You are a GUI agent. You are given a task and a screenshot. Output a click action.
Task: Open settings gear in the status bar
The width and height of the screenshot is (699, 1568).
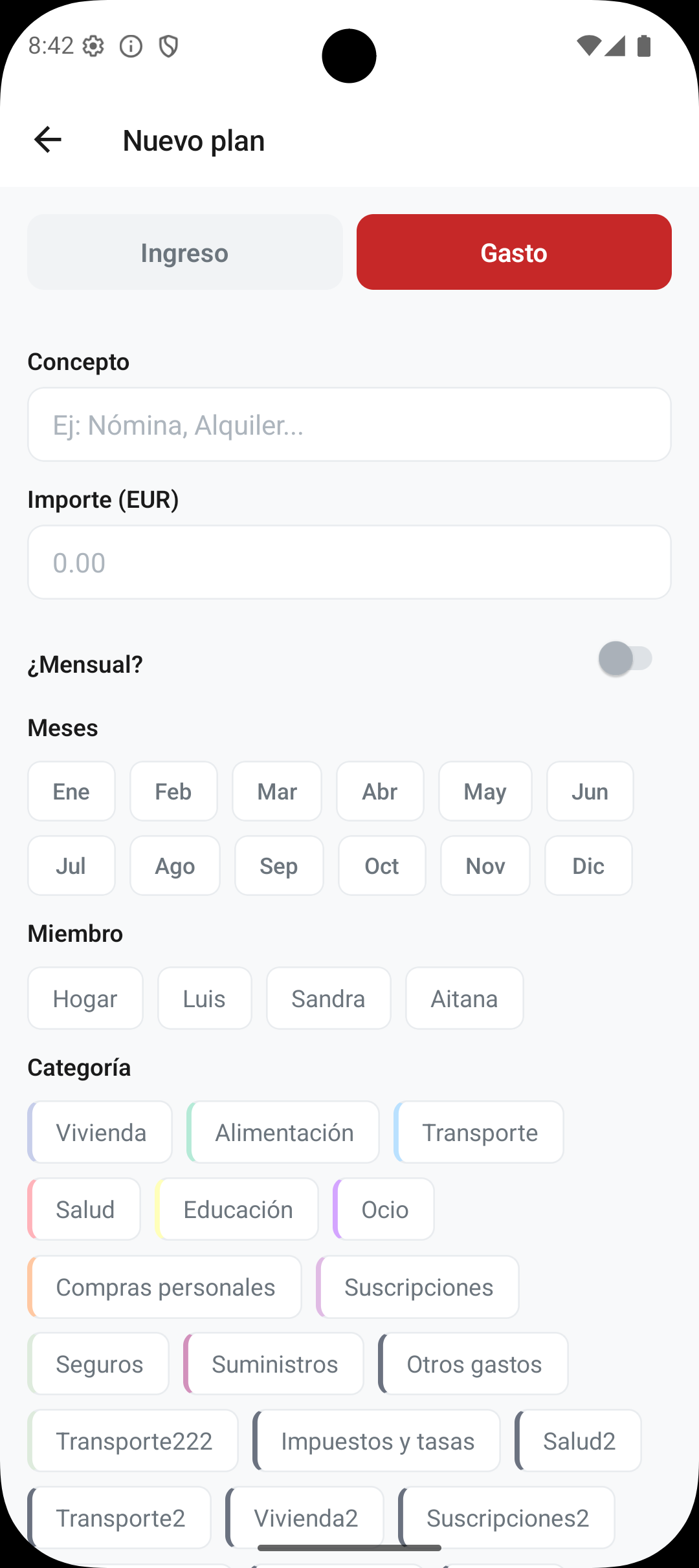click(93, 46)
